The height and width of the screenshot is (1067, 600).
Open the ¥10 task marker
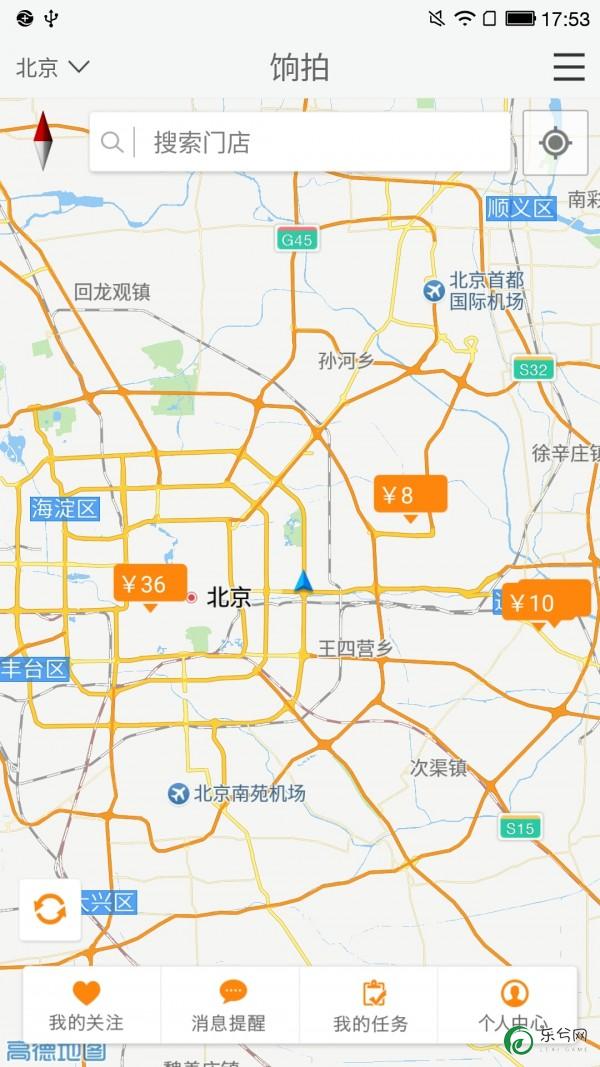(x=545, y=602)
